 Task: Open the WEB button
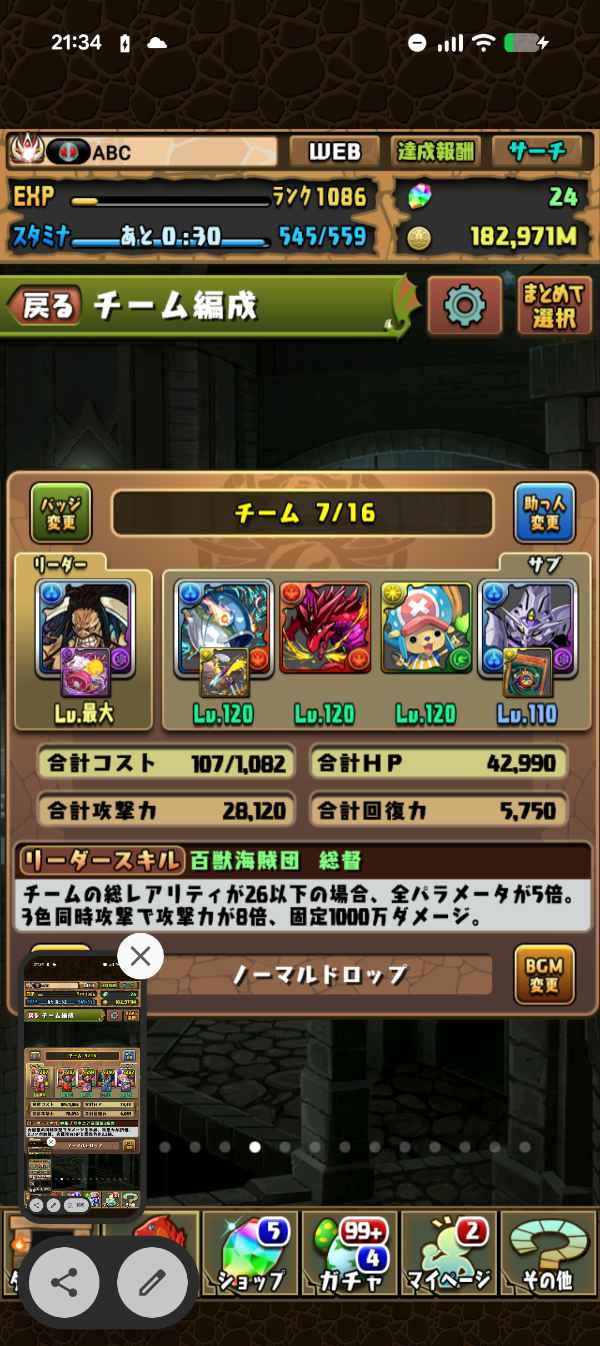(x=334, y=152)
